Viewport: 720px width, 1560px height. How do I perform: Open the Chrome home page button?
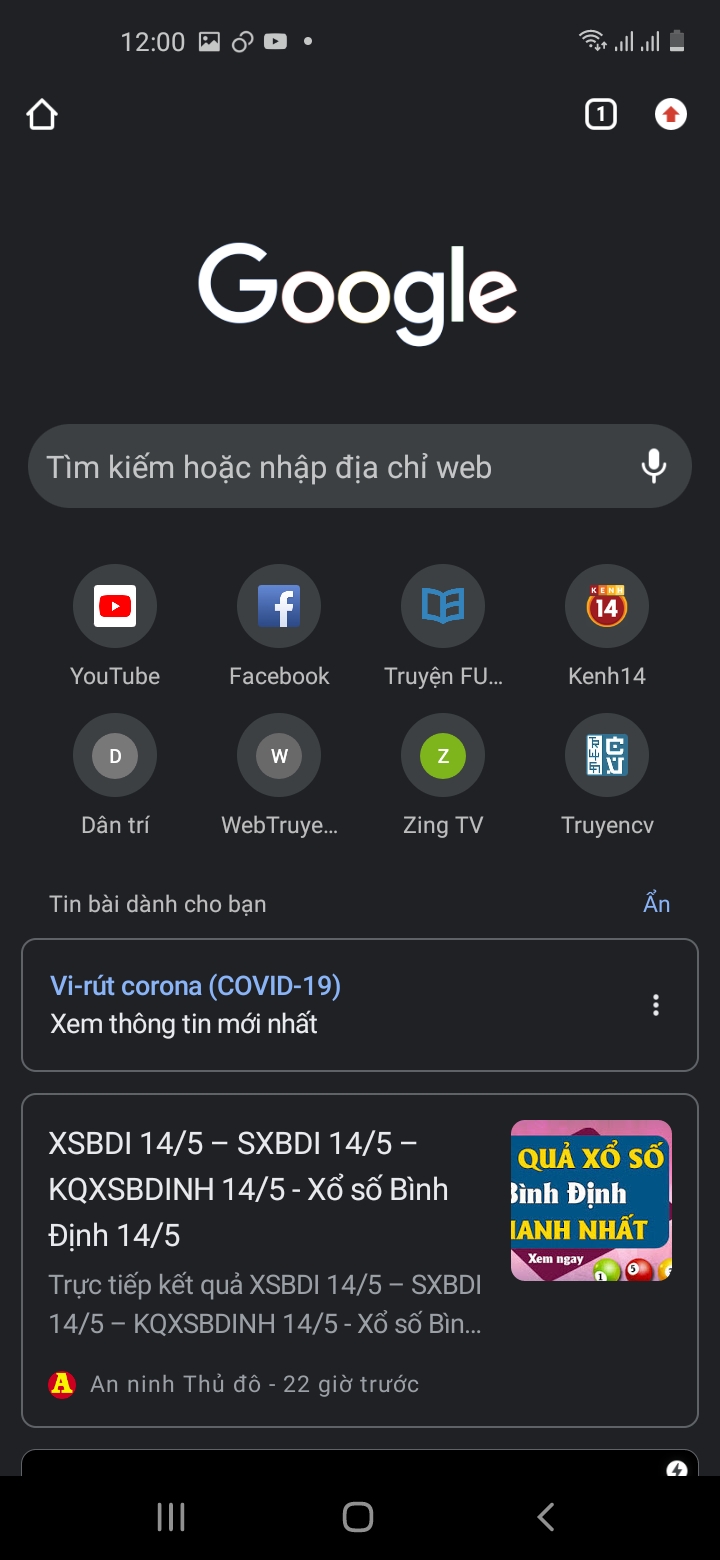click(x=42, y=115)
